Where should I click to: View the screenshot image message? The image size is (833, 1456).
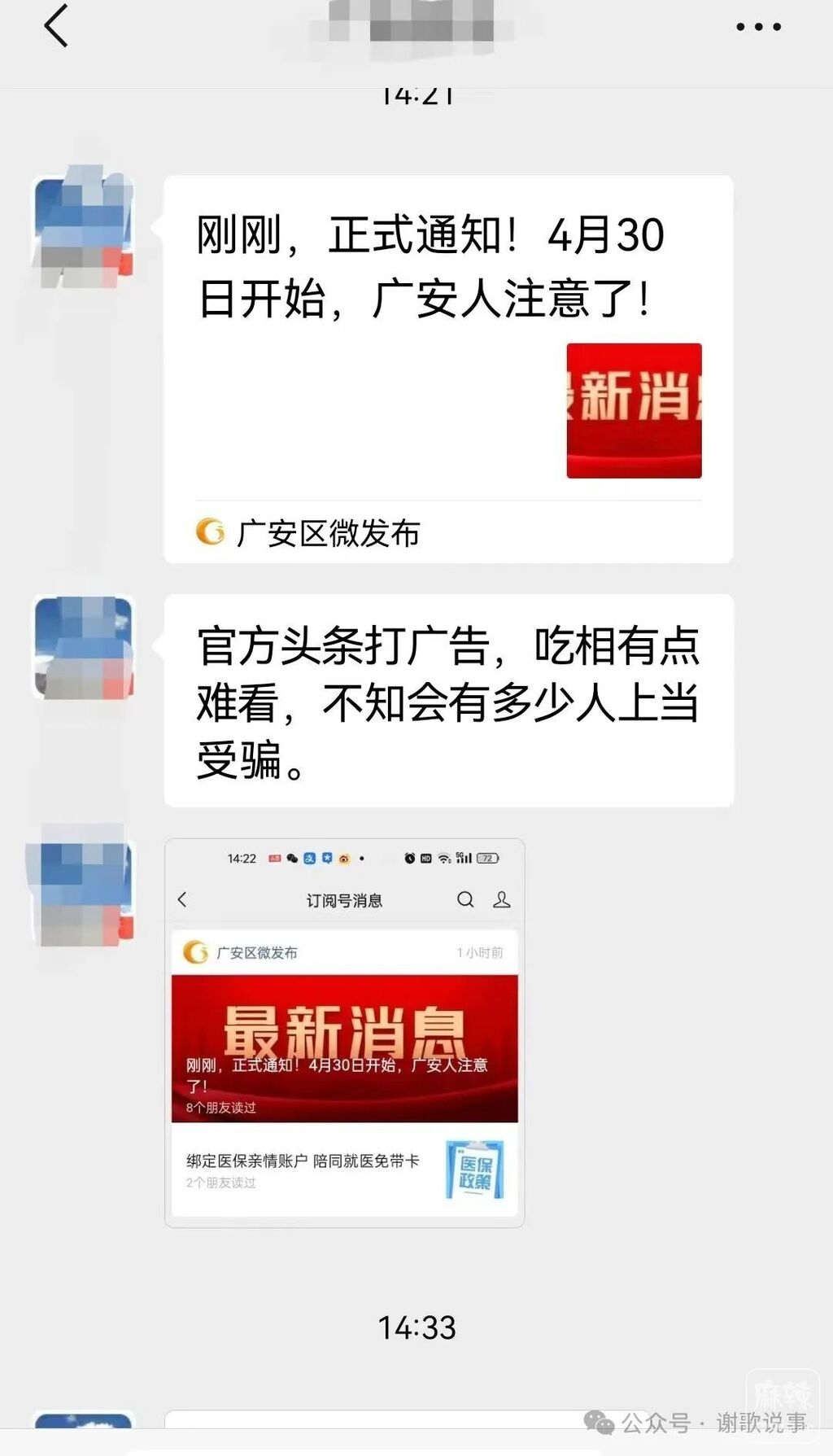344,1032
